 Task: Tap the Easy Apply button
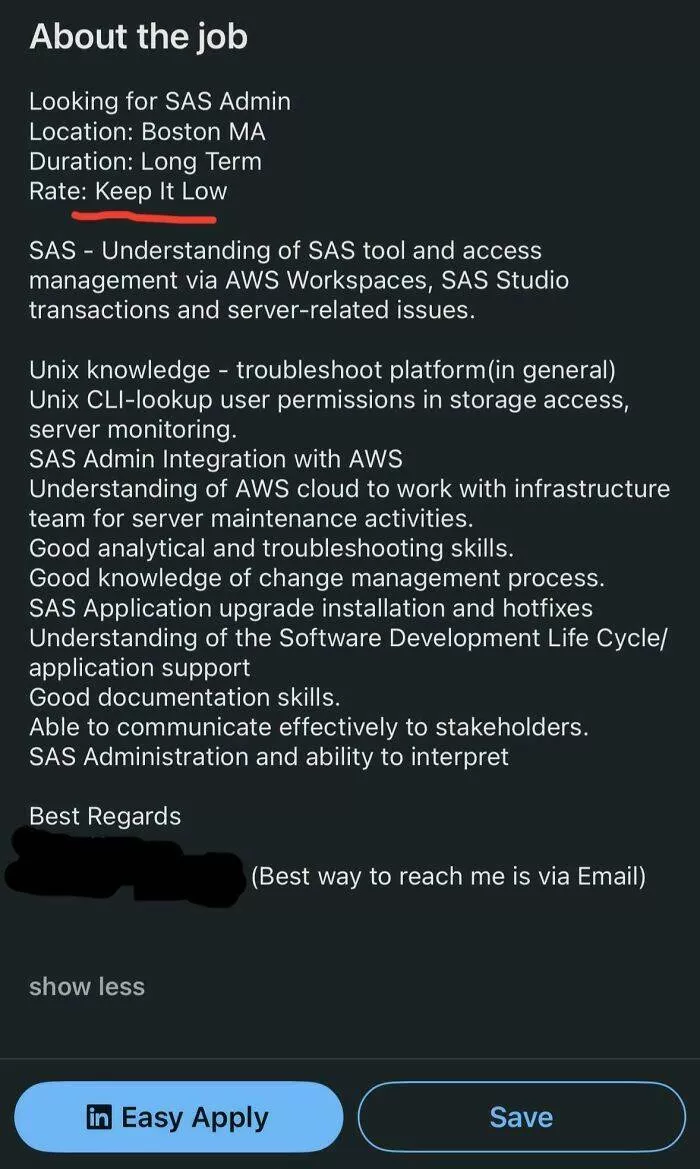(x=178, y=1117)
